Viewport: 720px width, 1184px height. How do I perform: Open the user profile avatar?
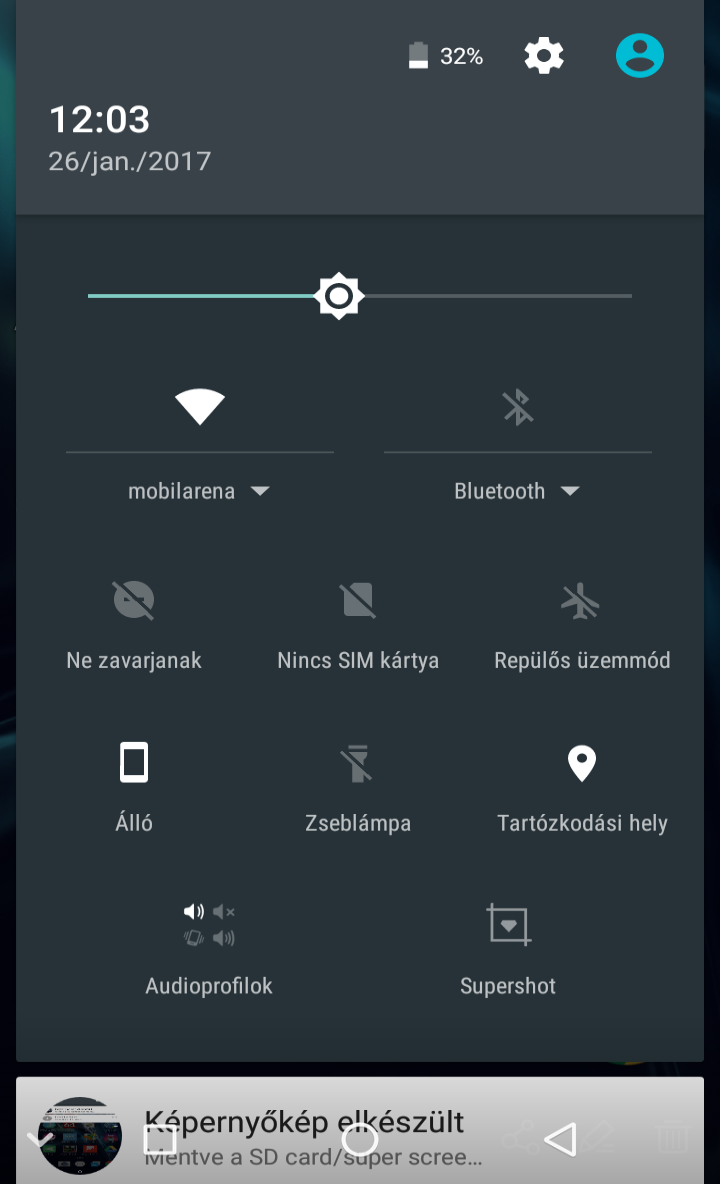click(639, 56)
